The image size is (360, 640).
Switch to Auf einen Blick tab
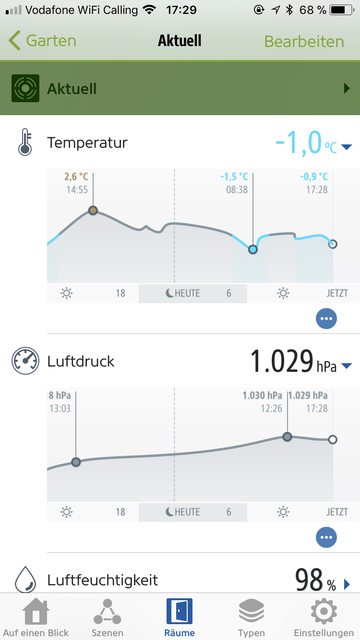36,617
